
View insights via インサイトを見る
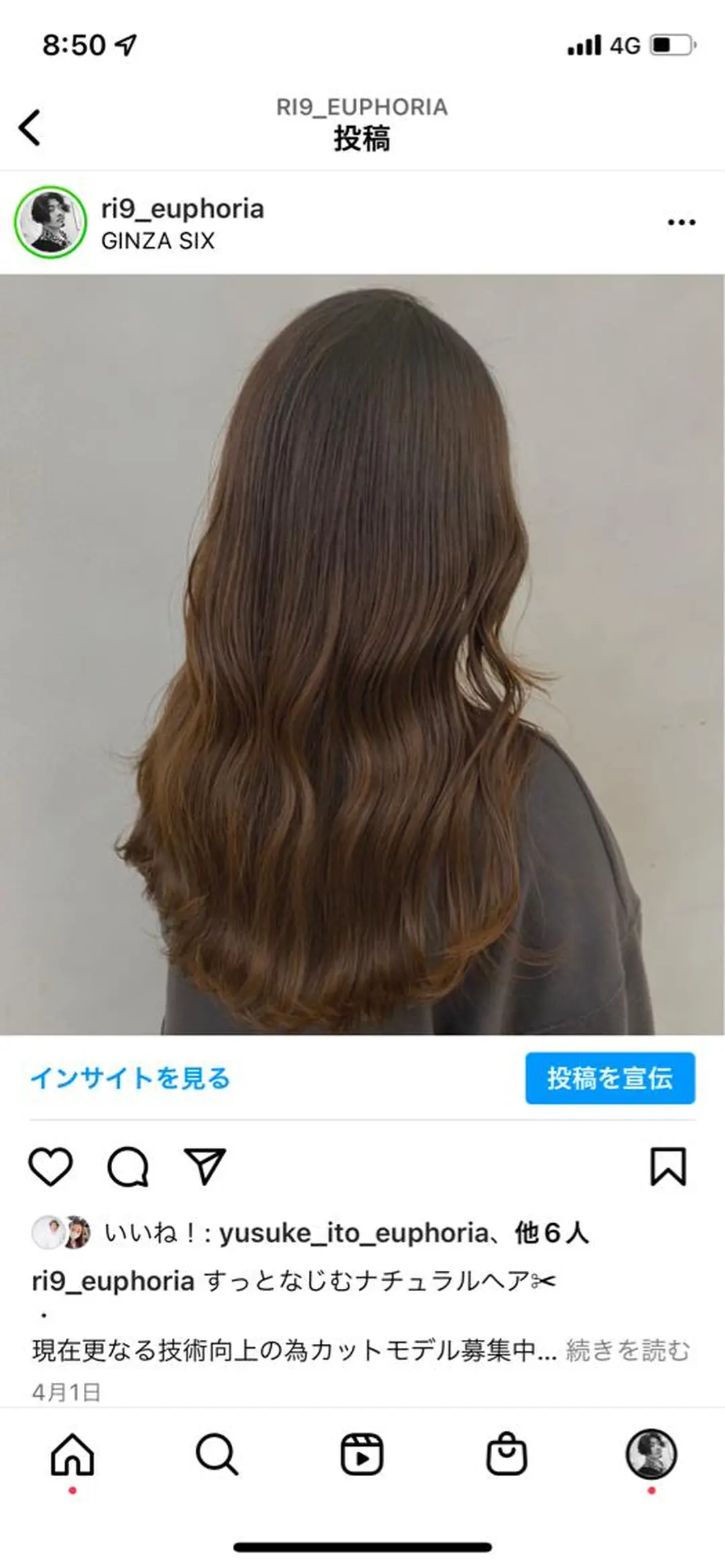coord(132,1076)
